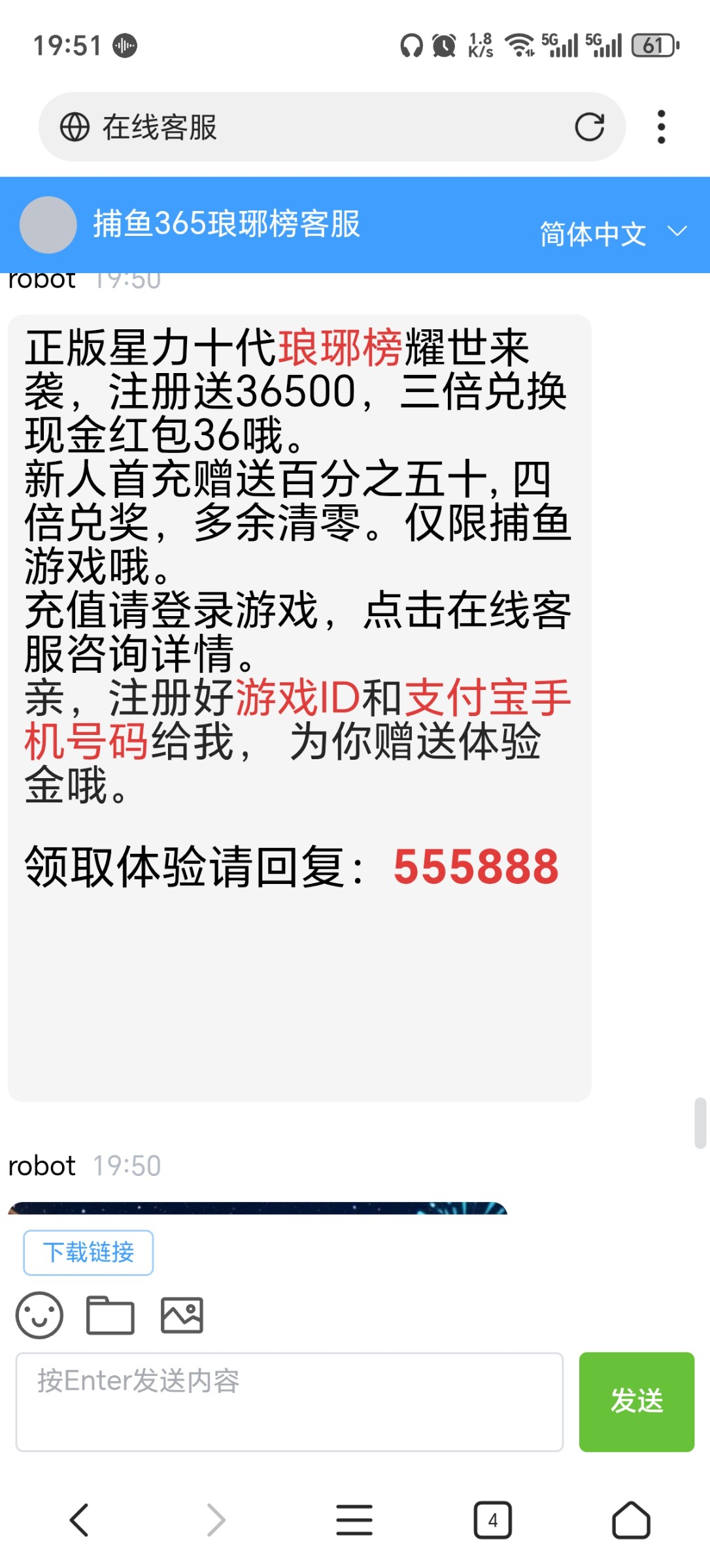Open the image message from robot
710x1568 pixels.
point(258,1208)
